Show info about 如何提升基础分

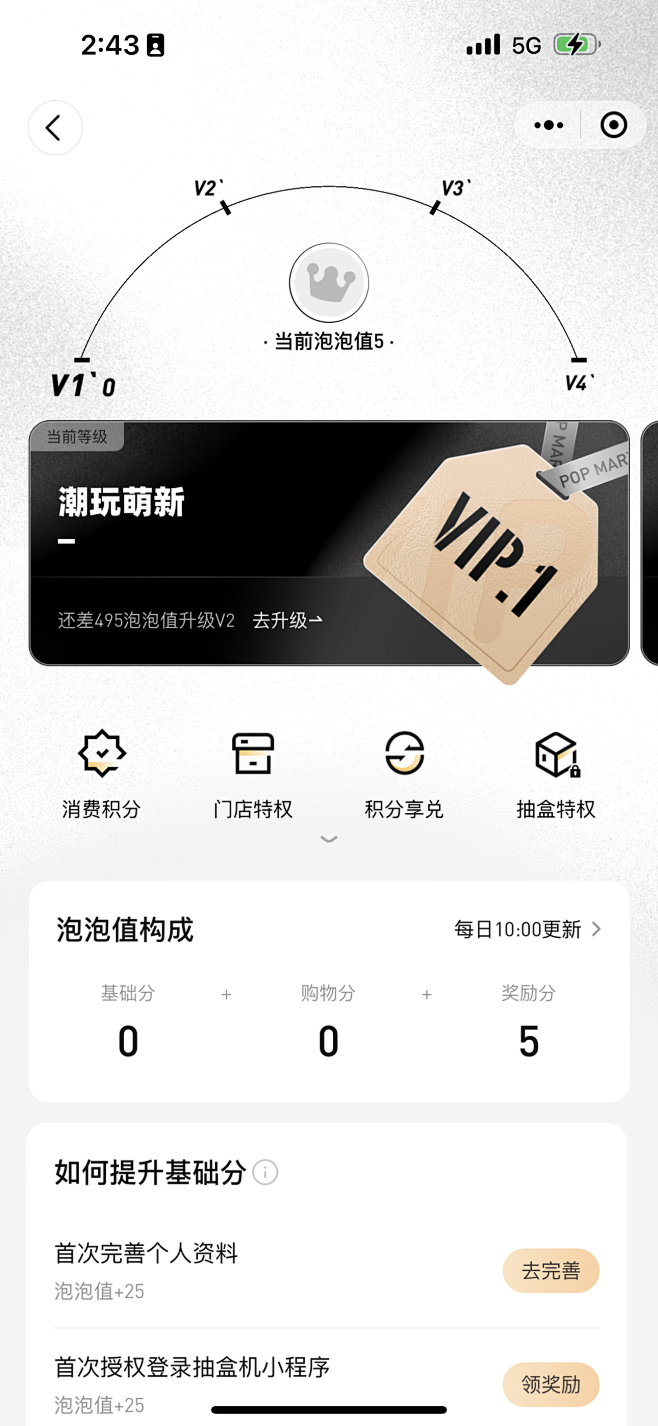[265, 1172]
